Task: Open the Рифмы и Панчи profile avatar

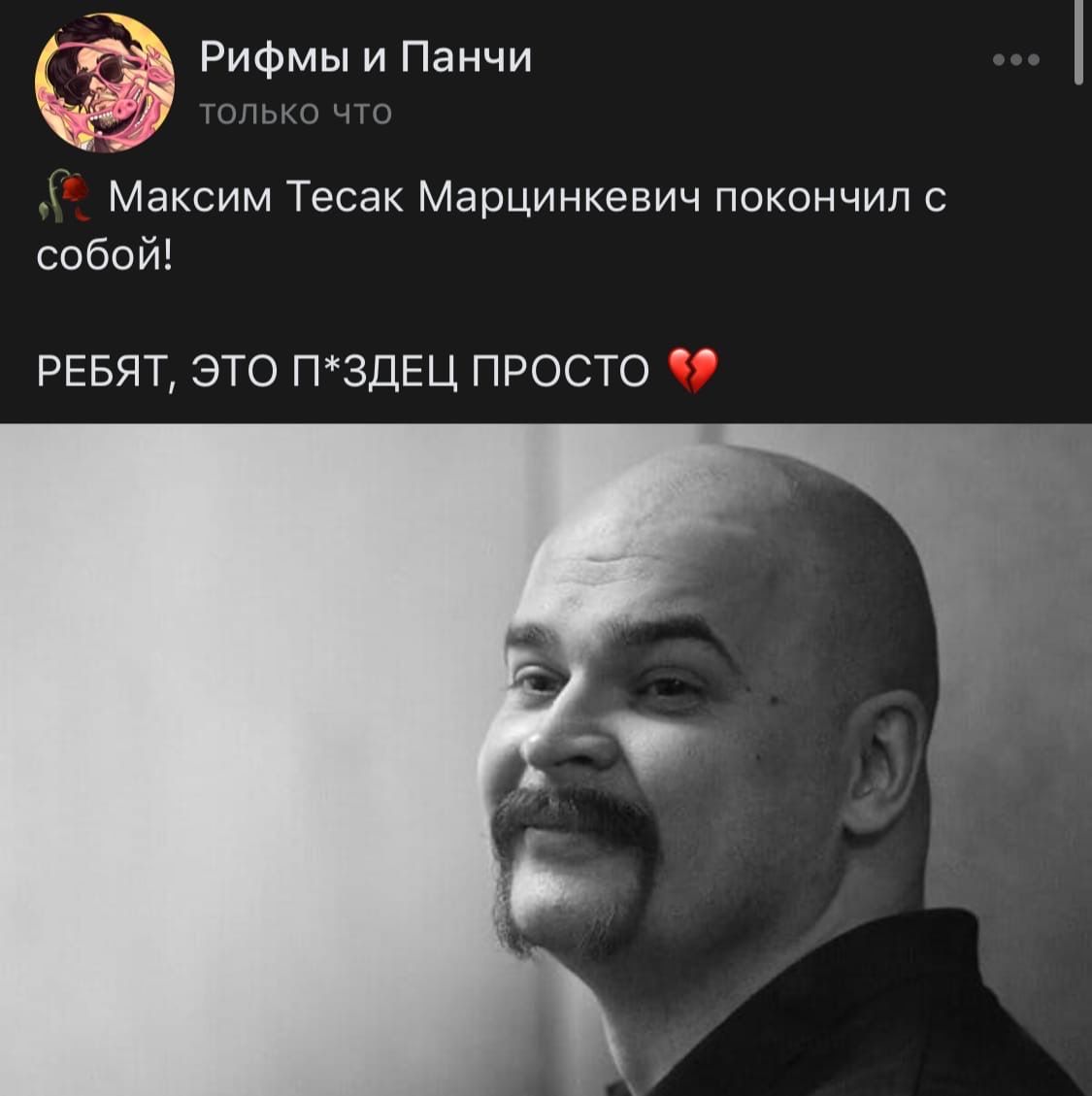Action: [x=105, y=83]
